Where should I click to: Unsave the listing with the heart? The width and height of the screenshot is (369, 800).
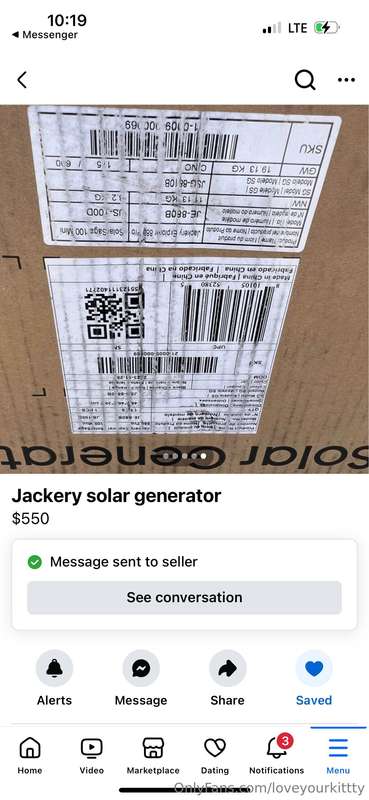pos(314,669)
